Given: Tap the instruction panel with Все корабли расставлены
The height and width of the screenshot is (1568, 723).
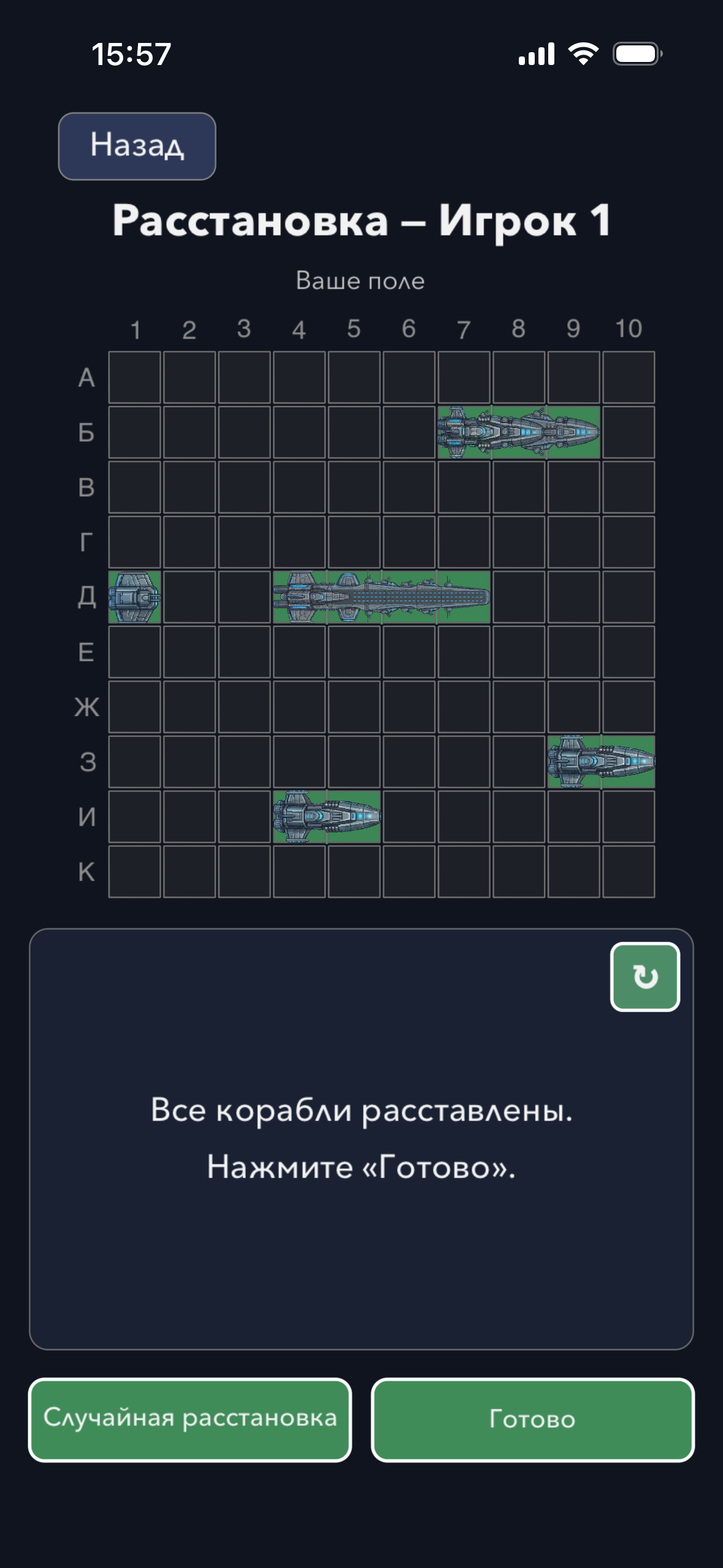Looking at the screenshot, I should [361, 1141].
